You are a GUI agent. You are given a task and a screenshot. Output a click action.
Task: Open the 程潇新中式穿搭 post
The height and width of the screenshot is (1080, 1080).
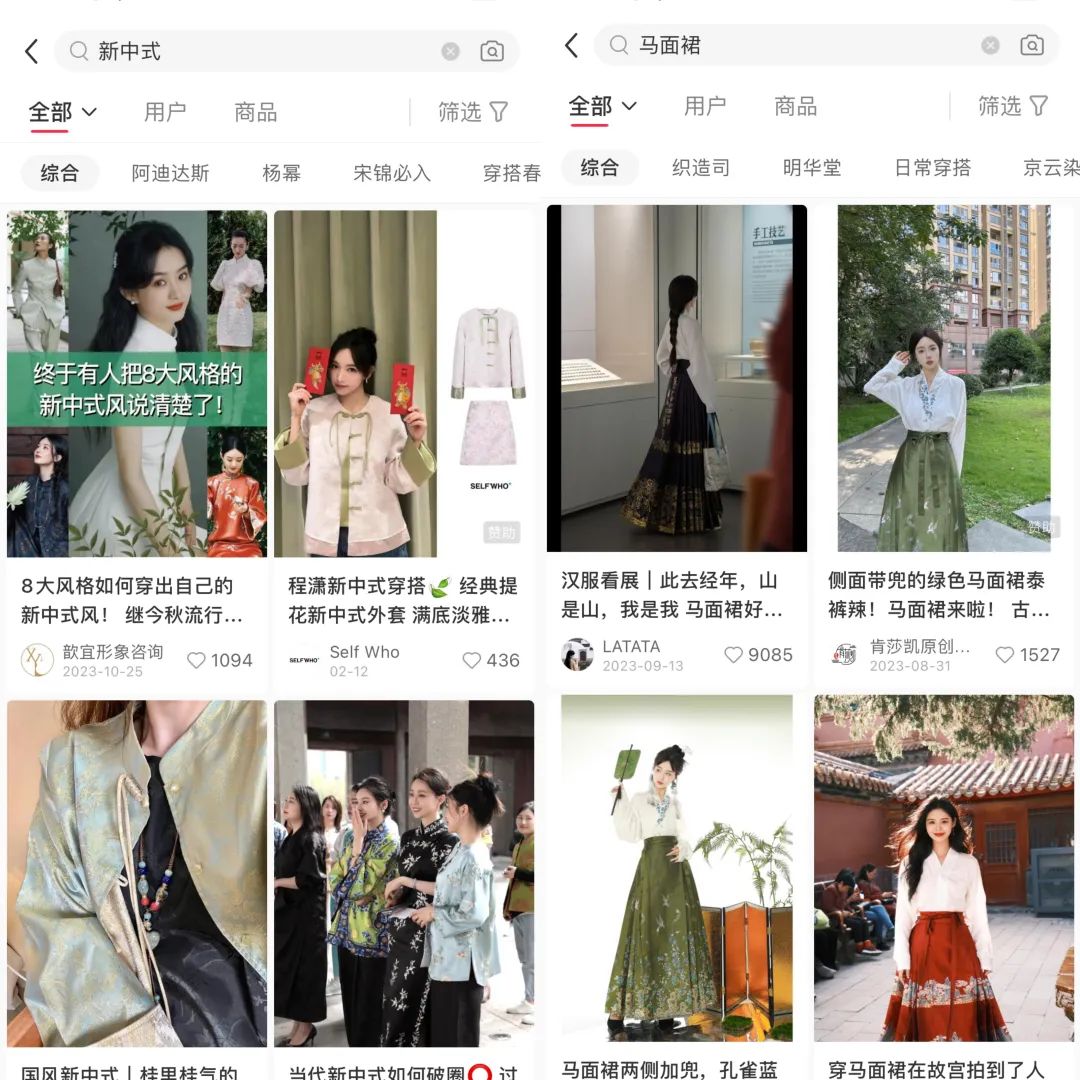click(x=404, y=385)
